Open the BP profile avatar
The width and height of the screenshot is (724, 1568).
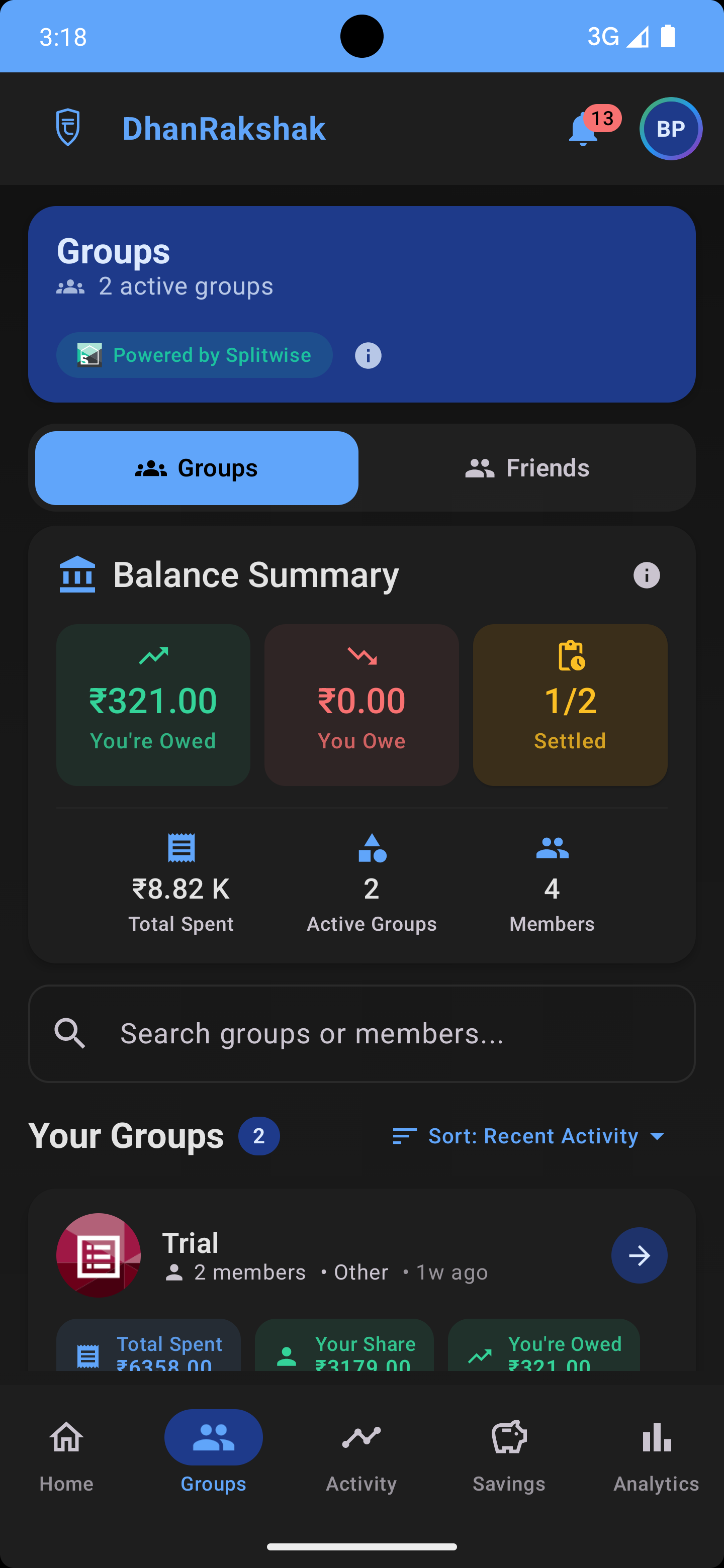(x=670, y=128)
